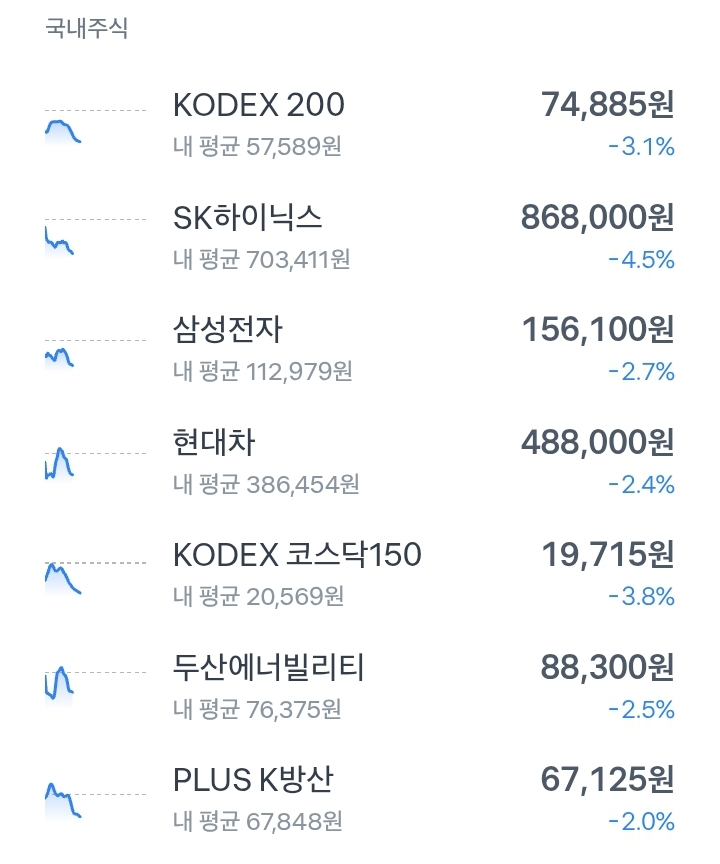720x864 pixels.
Task: View SK하이닉스 stock details
Action: coord(248,217)
